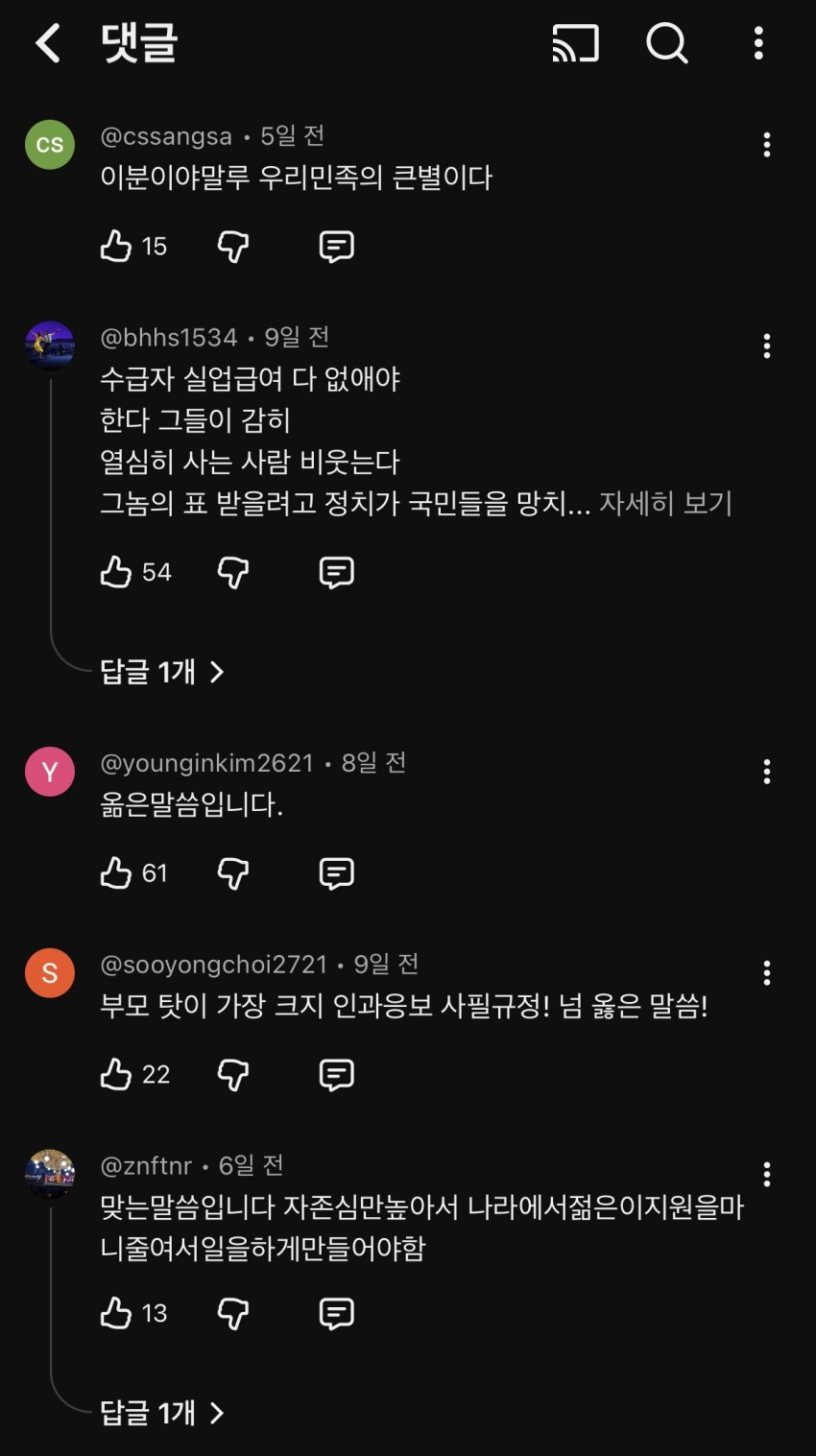Dislike the comment by @sooyongchoi2721
The height and width of the screenshot is (1456, 816).
[x=233, y=1074]
